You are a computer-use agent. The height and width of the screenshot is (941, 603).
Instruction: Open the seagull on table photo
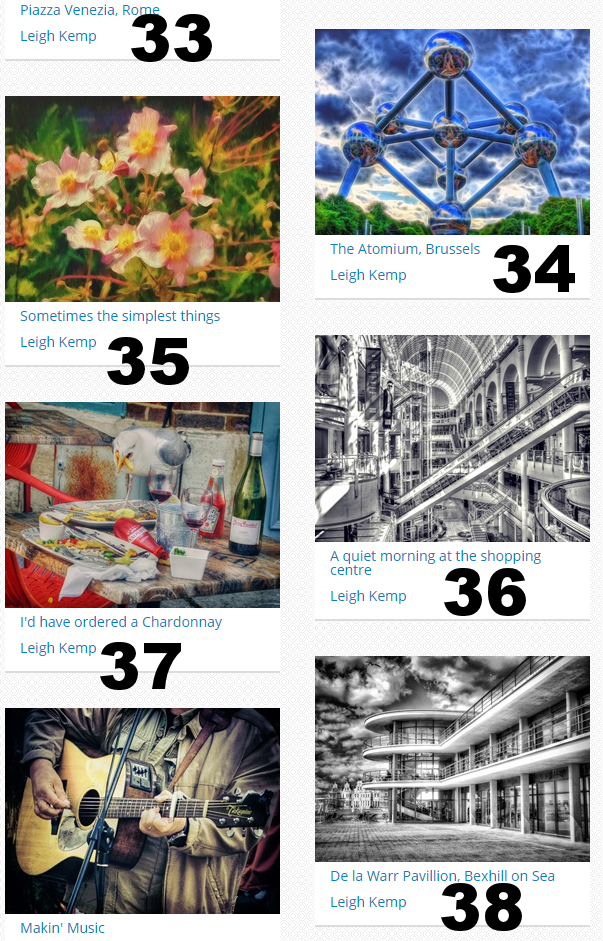[142, 505]
